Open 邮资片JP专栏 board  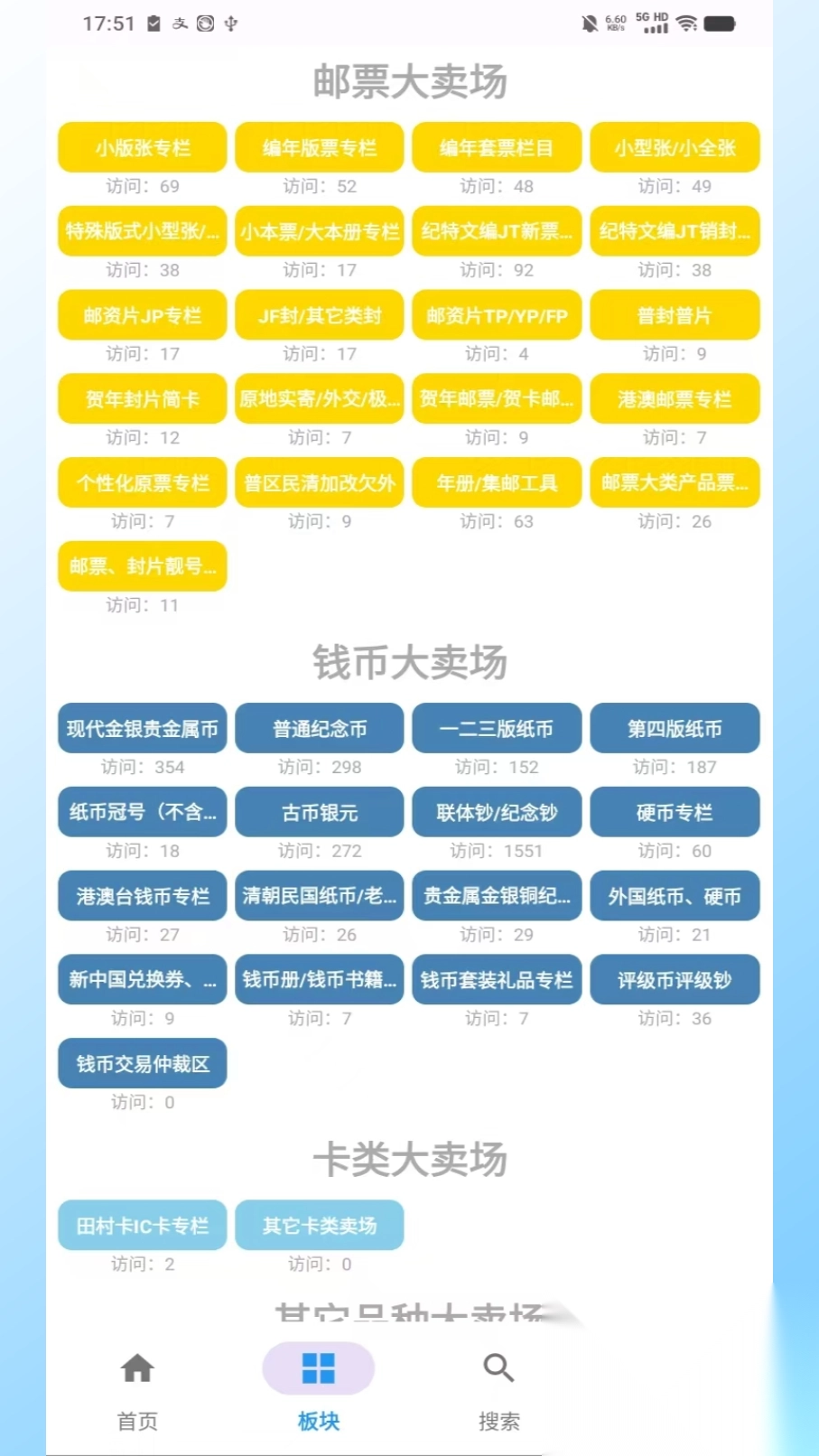coord(143,315)
